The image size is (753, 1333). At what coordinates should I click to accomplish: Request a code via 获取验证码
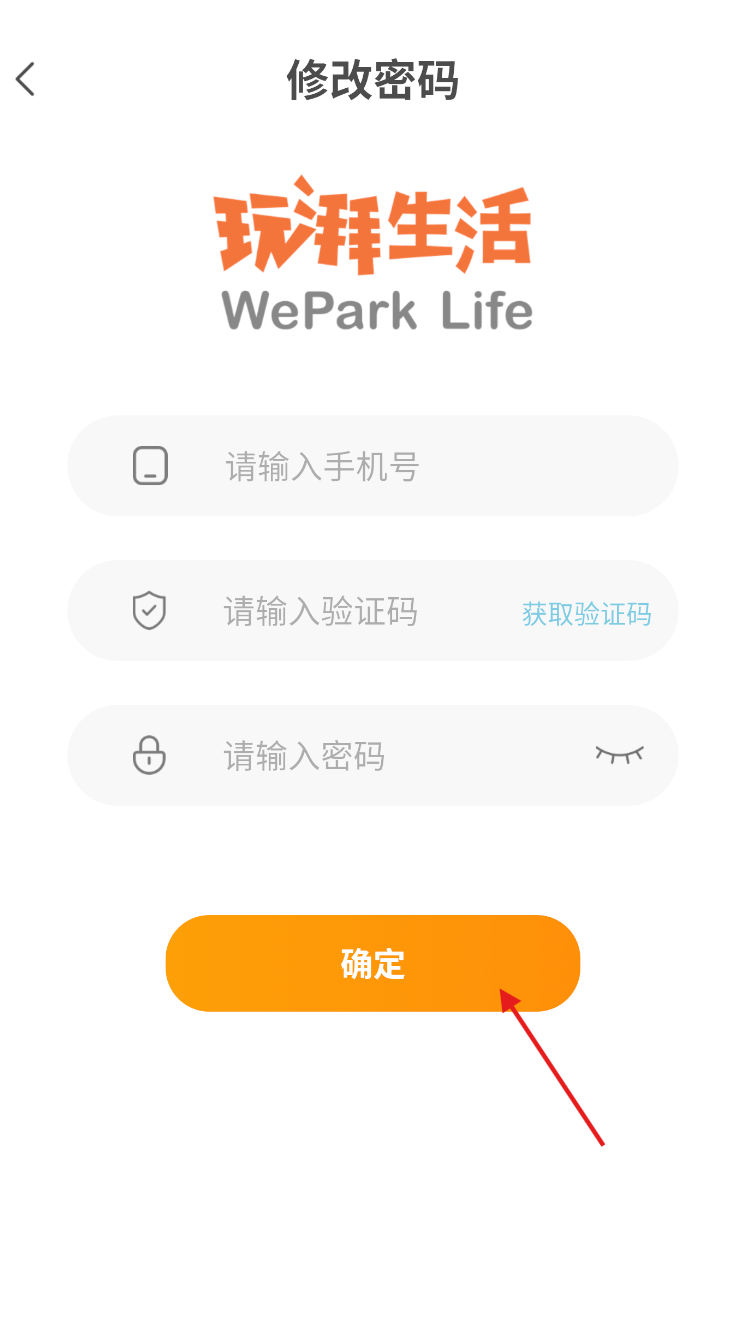pos(586,614)
